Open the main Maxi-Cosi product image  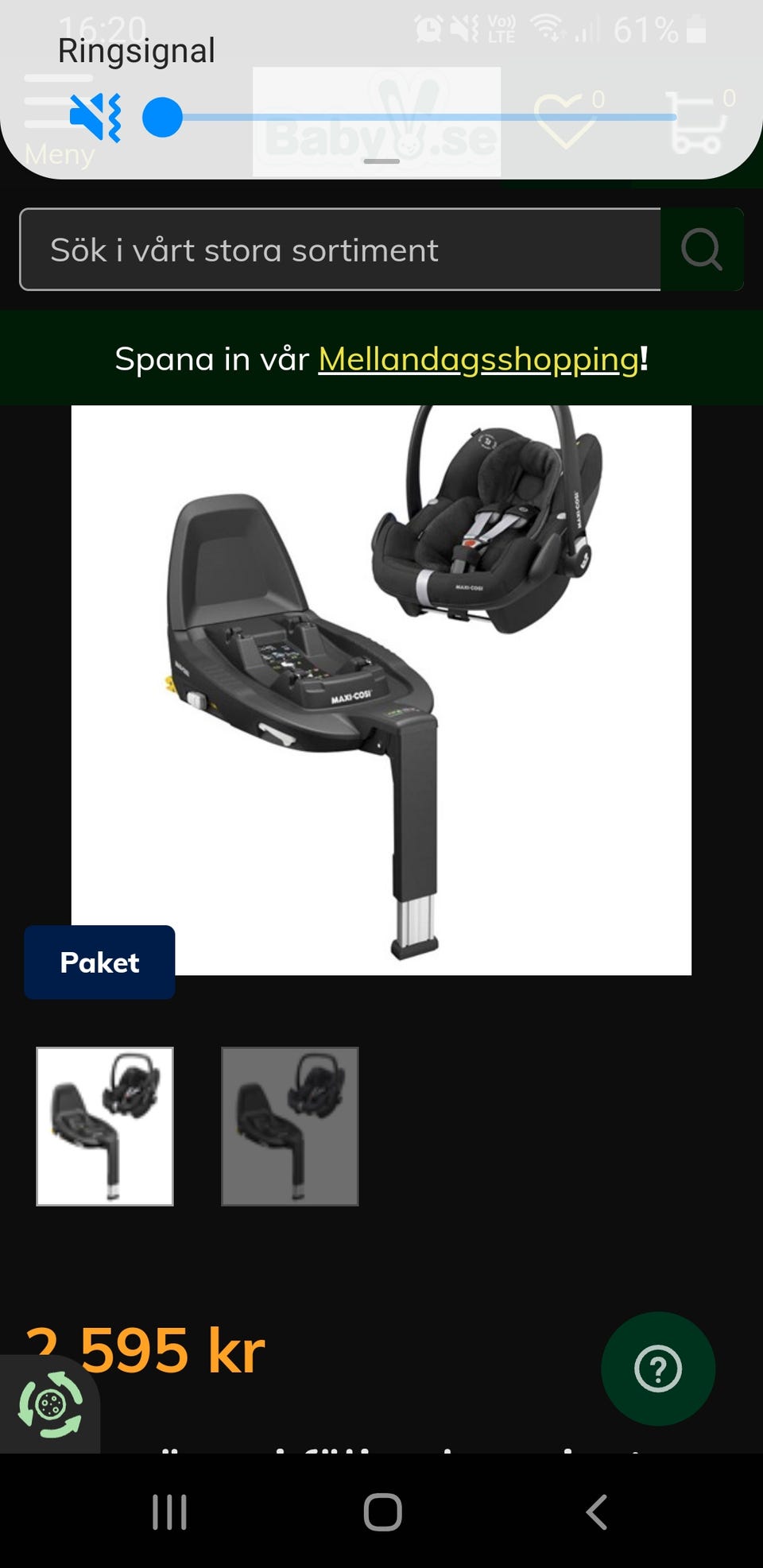[x=381, y=690]
